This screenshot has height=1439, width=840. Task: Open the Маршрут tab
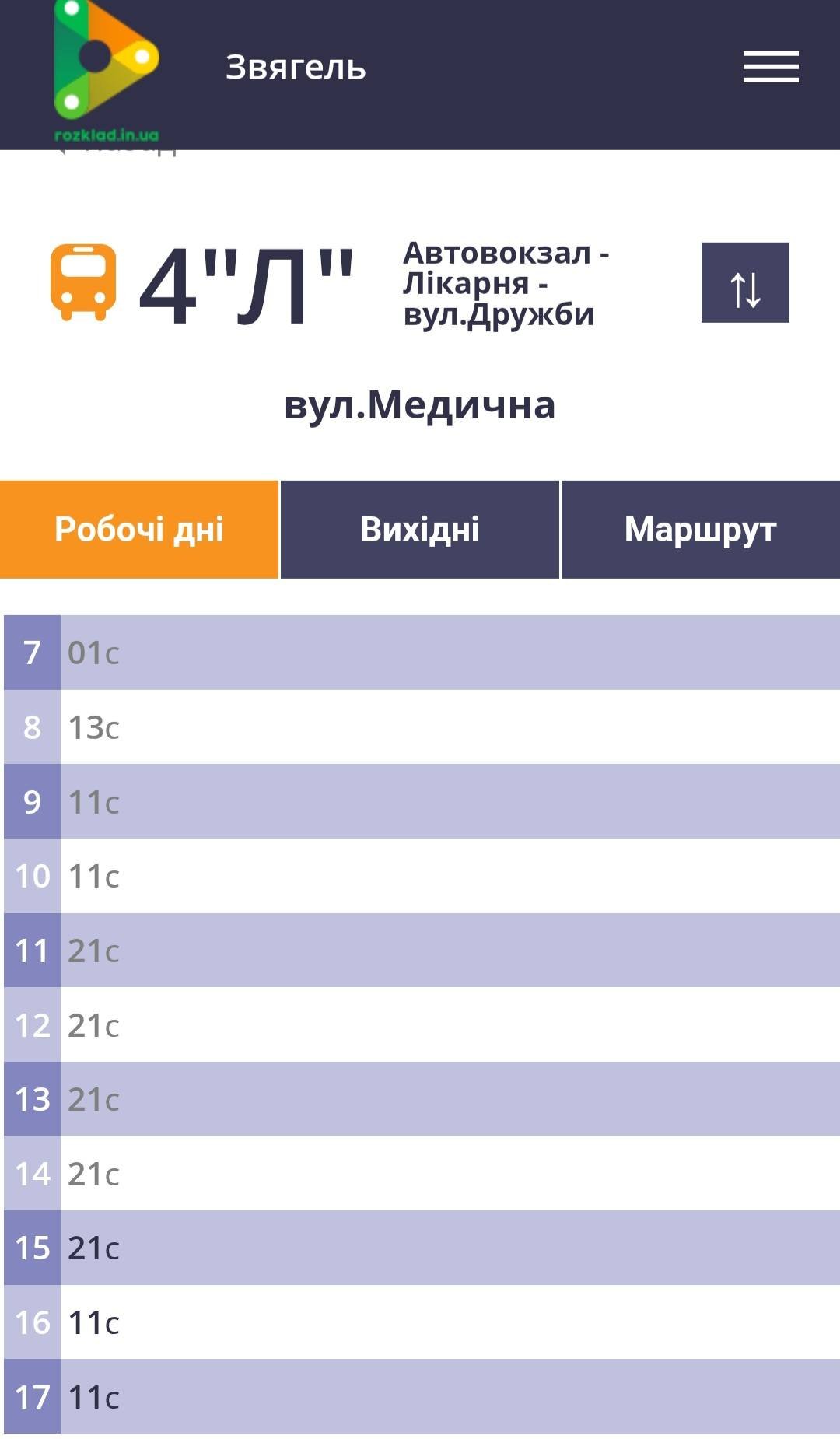pyautogui.click(x=700, y=530)
